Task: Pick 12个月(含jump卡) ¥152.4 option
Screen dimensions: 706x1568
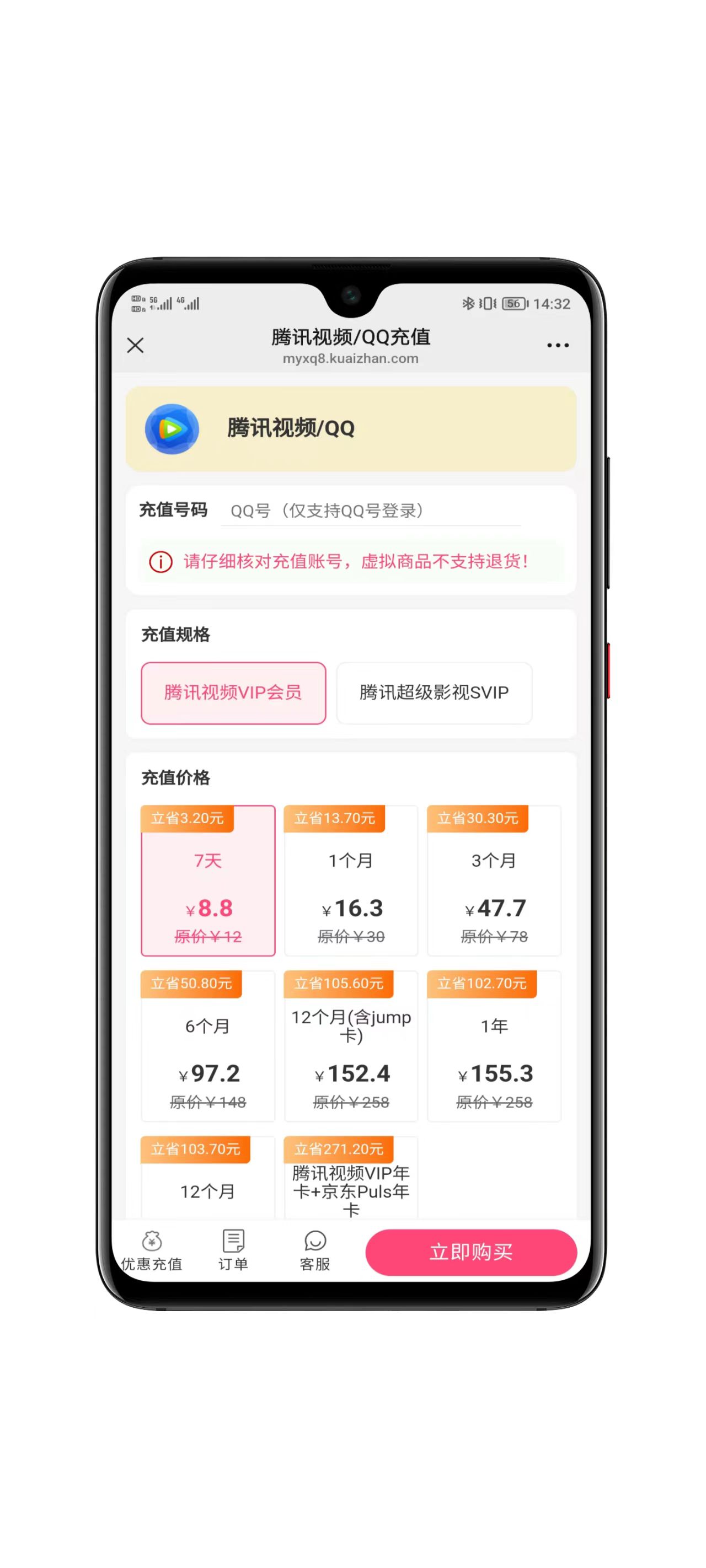Action: point(351,1046)
